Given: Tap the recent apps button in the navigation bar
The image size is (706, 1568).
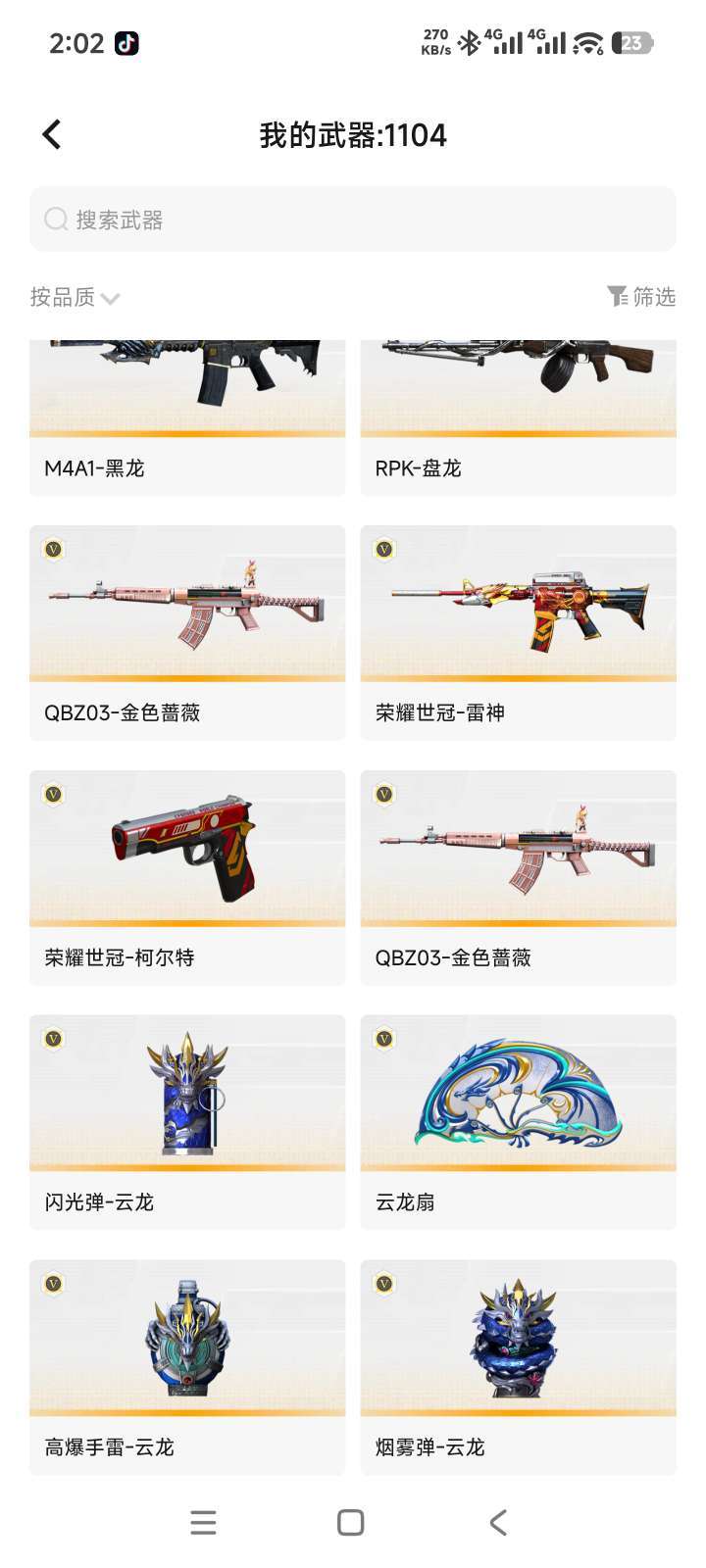Looking at the screenshot, I should [203, 1522].
